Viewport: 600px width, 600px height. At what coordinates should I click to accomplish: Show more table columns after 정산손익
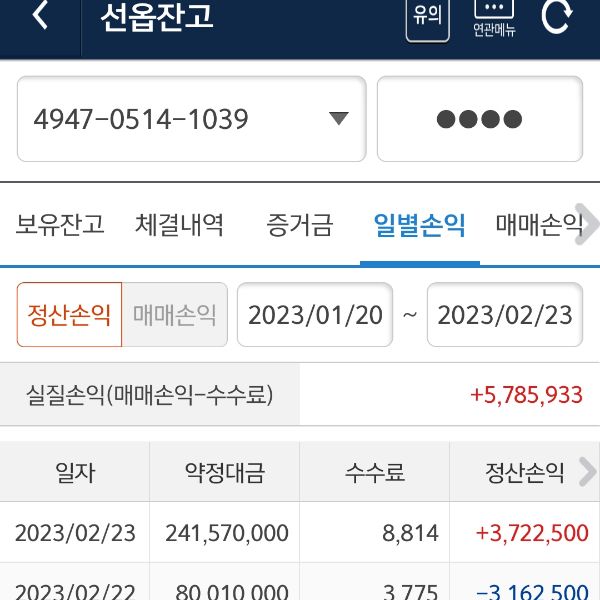click(x=587, y=472)
